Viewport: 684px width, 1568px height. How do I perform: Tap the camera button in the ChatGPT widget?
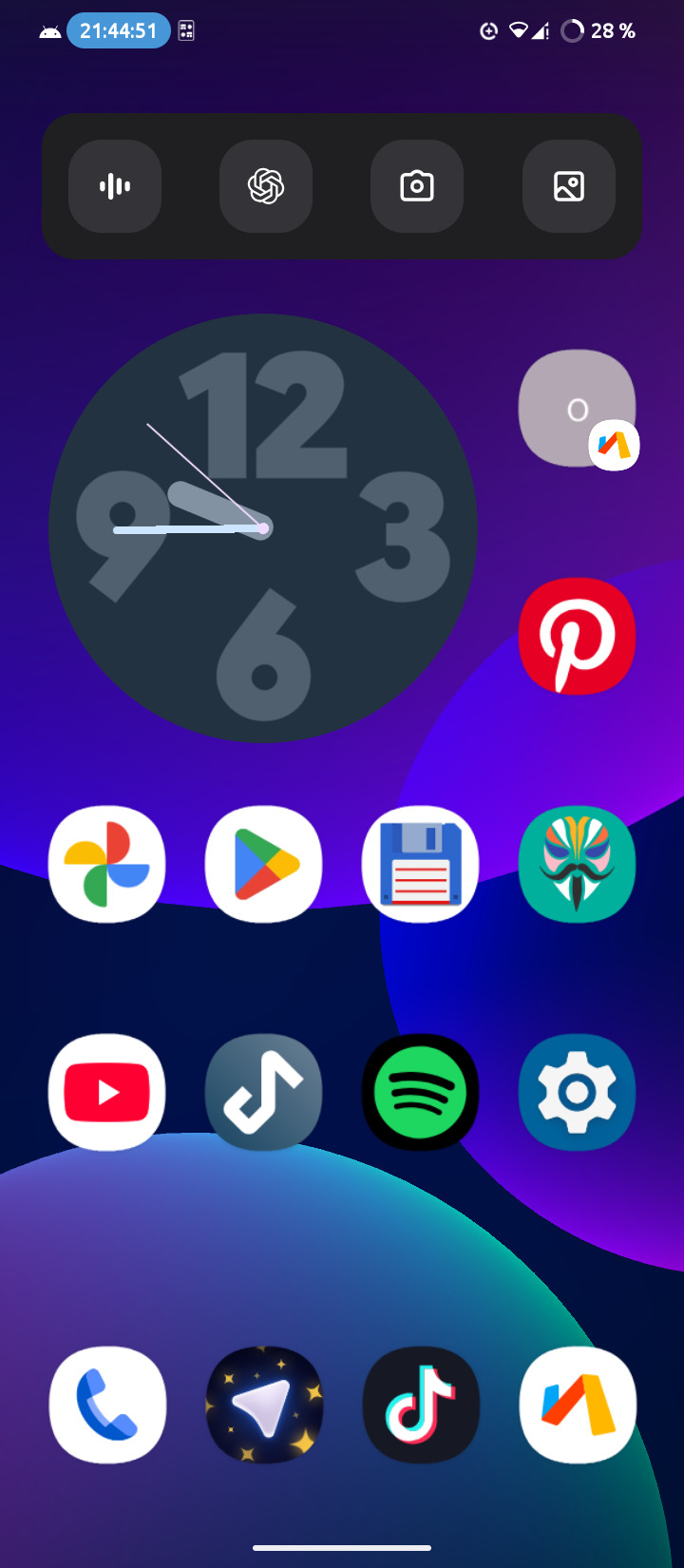tap(417, 186)
